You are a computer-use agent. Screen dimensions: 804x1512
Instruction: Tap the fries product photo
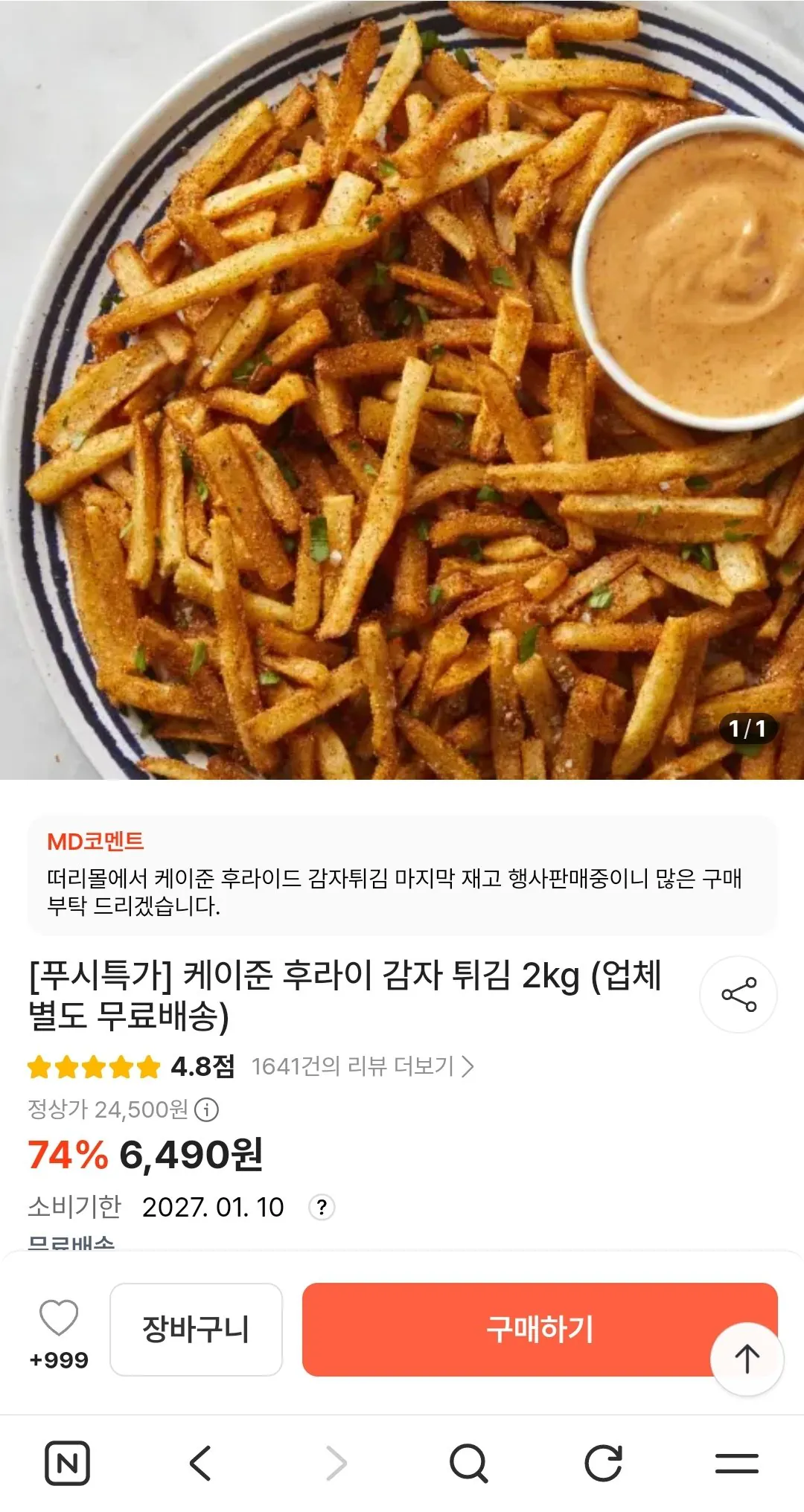[x=402, y=387]
